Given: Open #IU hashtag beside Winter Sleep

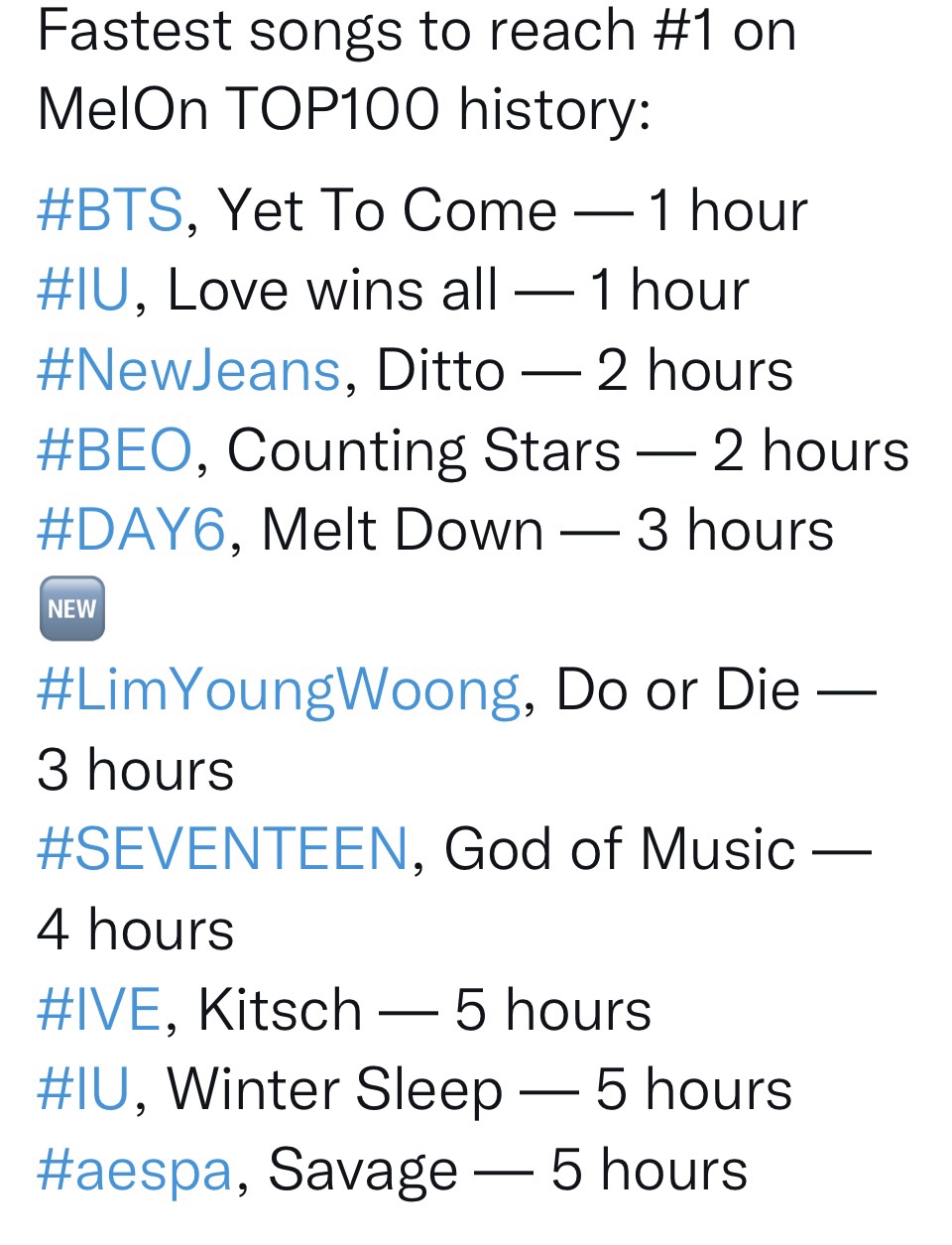Looking at the screenshot, I should coord(83,1090).
